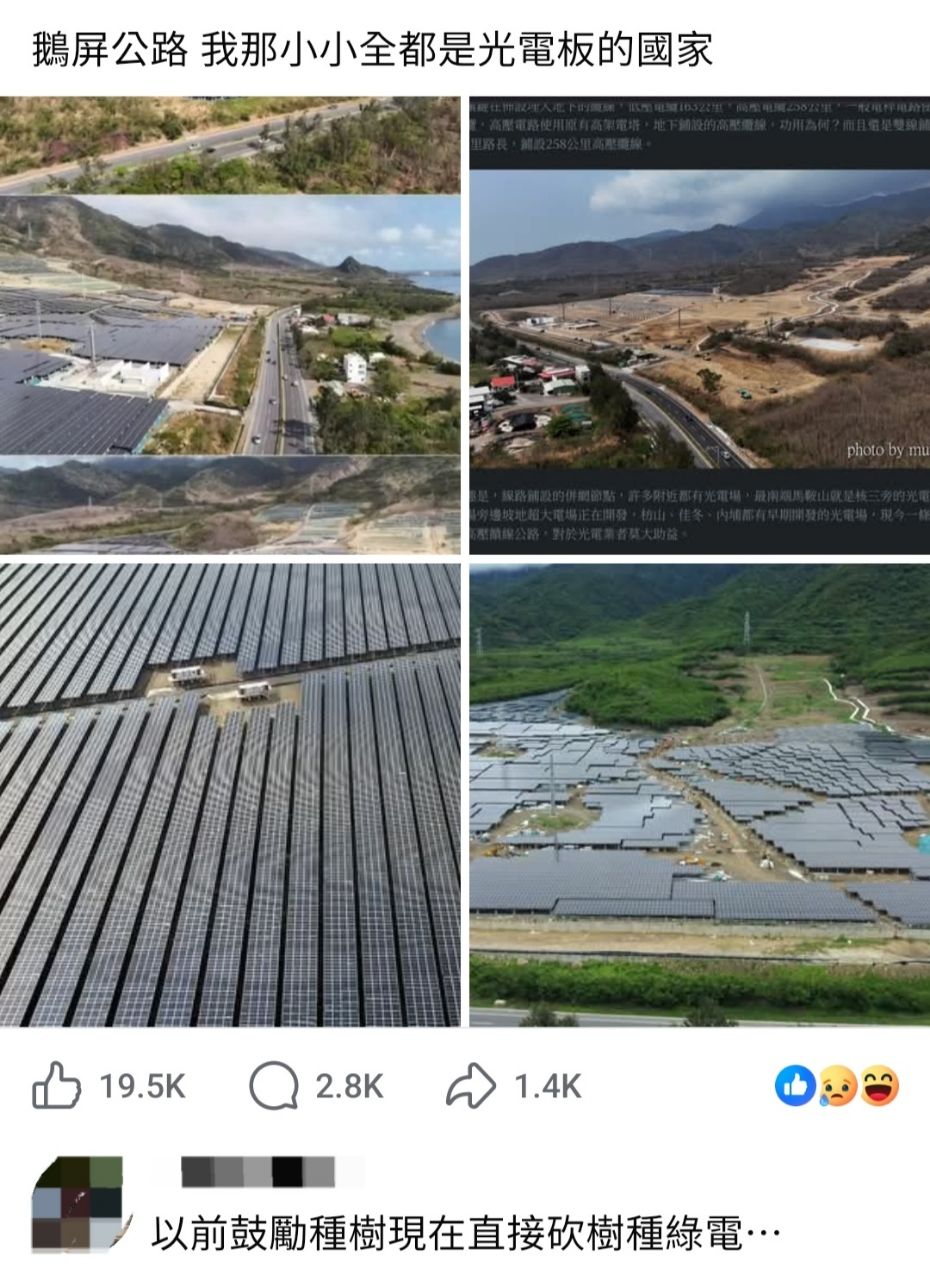Image resolution: width=930 pixels, height=1280 pixels.
Task: Like this post about 鵝屏公路
Action: (57, 1087)
